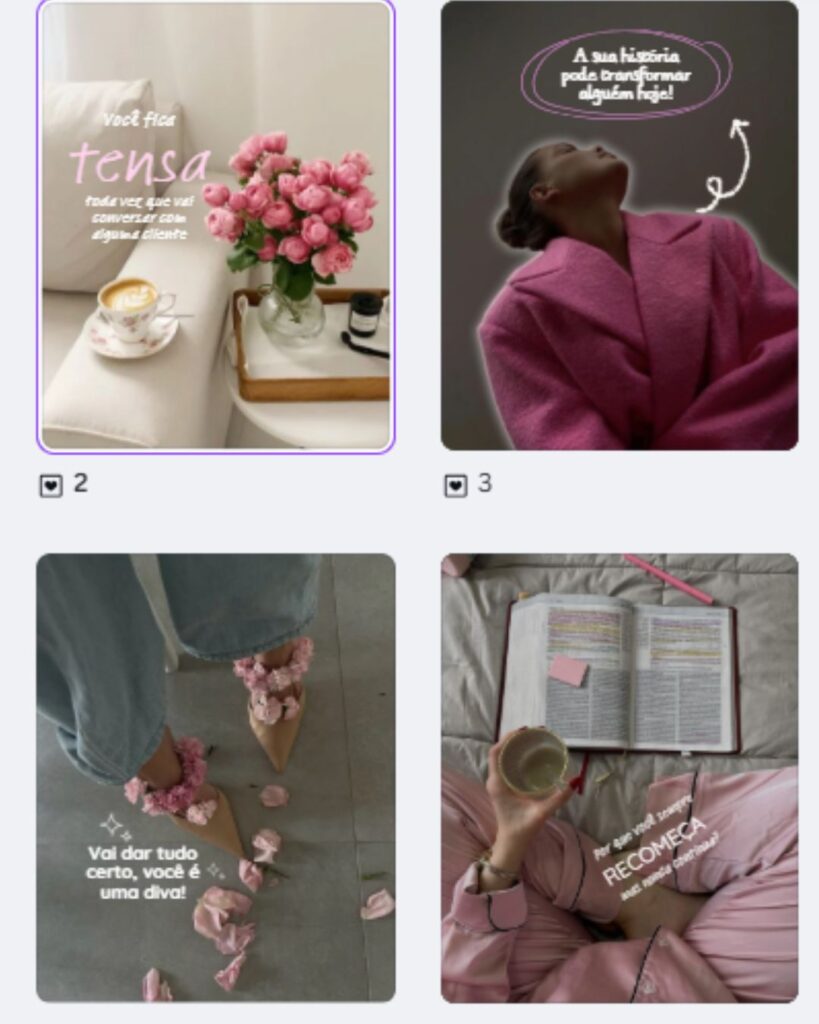
Task: Open the 'Você fica tensa' page tile
Action: pos(216,226)
